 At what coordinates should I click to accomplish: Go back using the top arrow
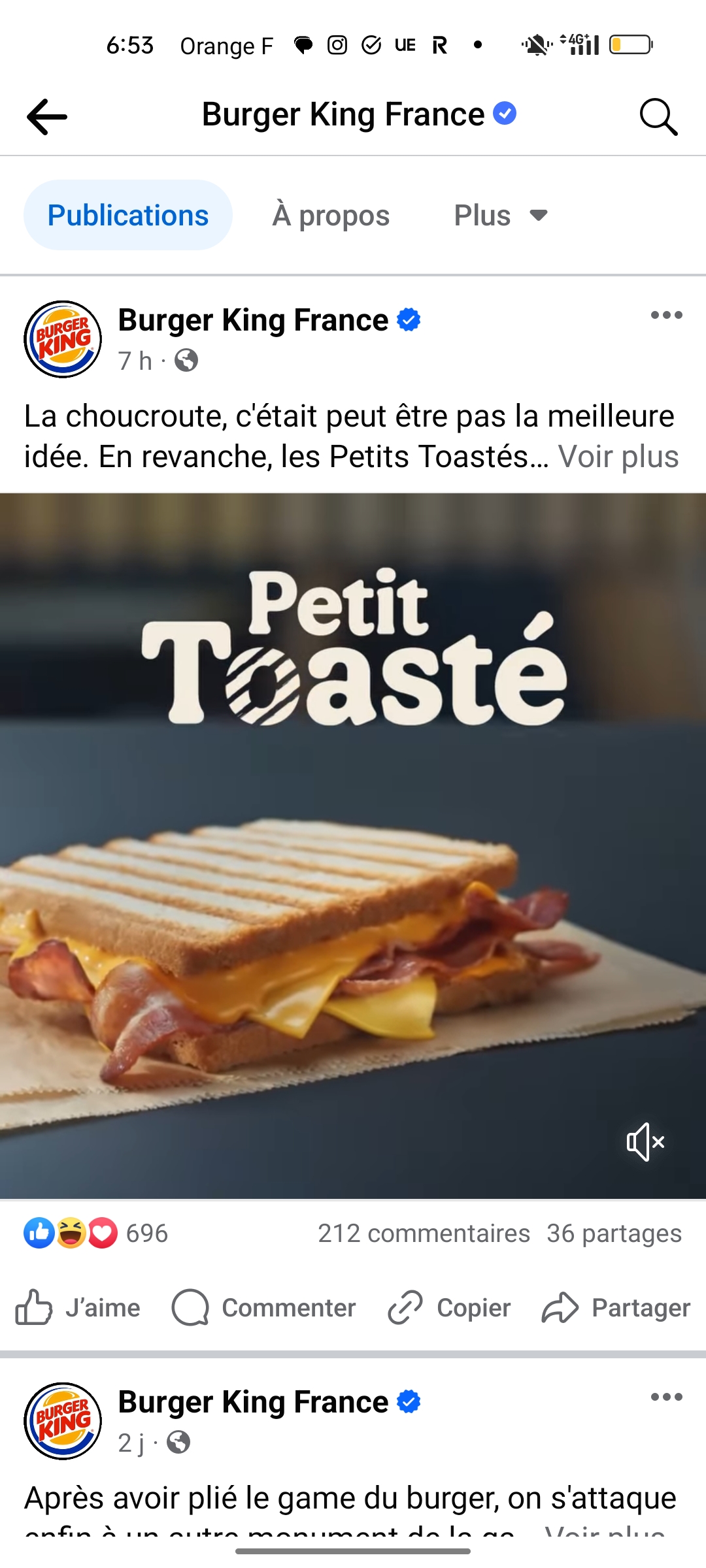47,117
